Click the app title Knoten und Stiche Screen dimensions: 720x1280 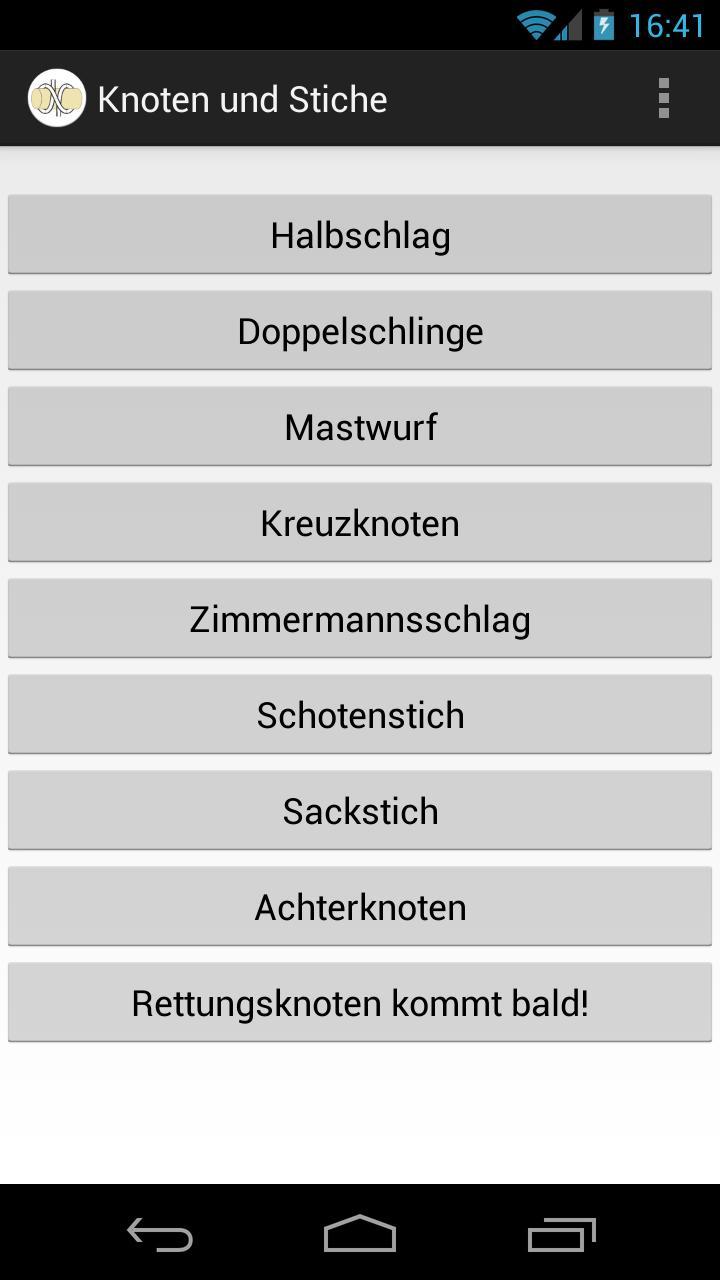(242, 98)
